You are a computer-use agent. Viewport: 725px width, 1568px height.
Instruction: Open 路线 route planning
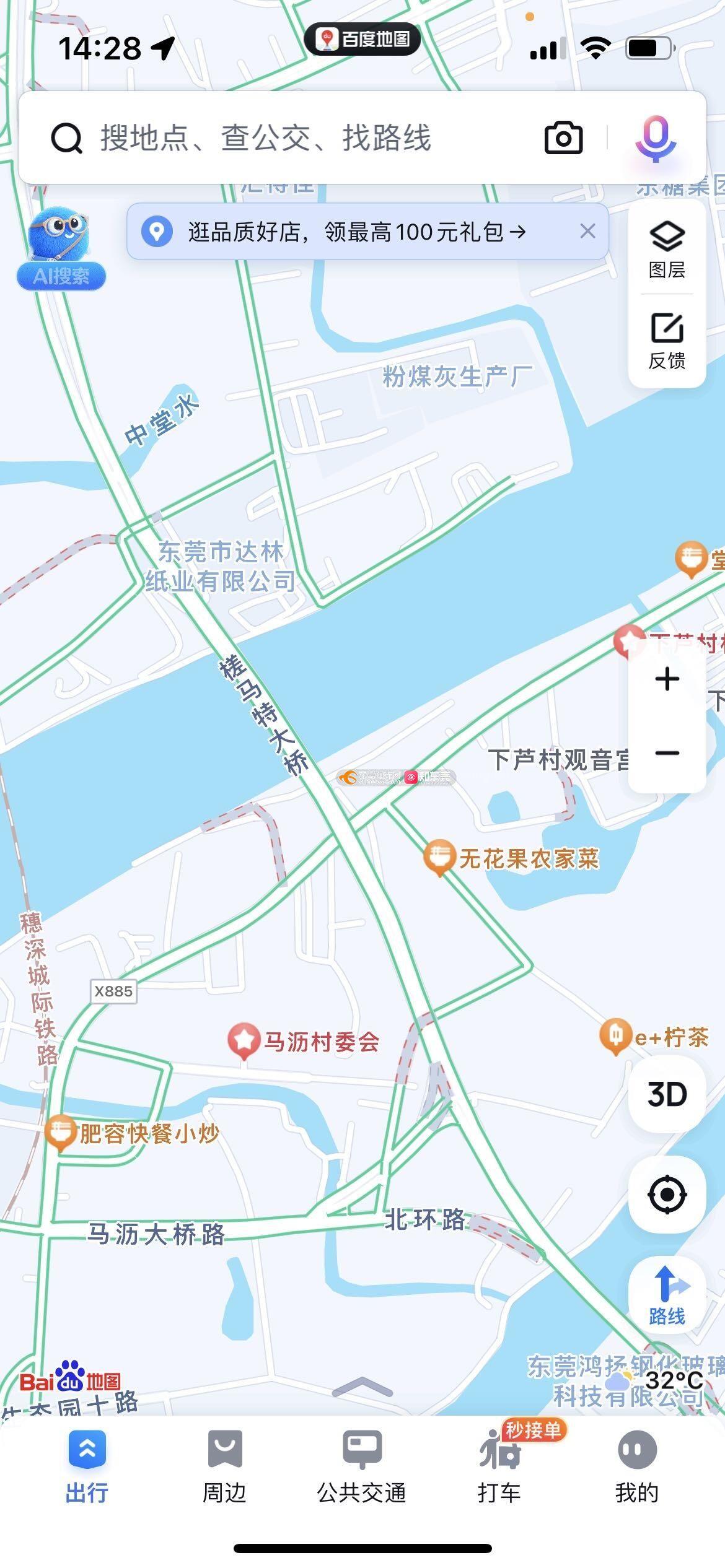tap(667, 1294)
